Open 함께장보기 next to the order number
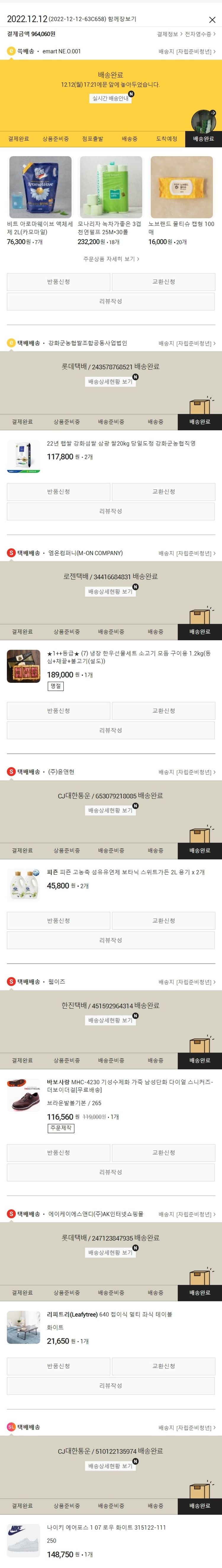The height and width of the screenshot is (1568, 222). click(122, 20)
